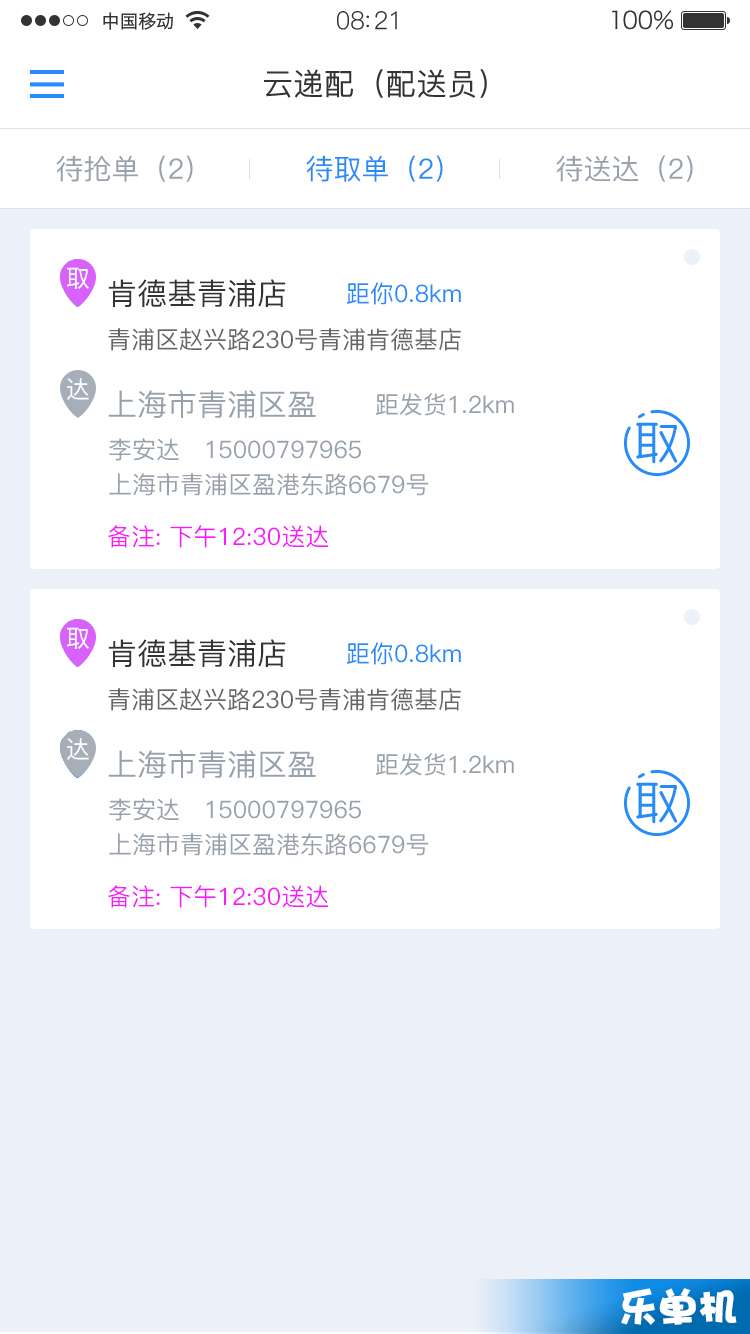Open the second 肯德基青浦店 order card
Image resolution: width=750 pixels, height=1334 pixels.
click(x=375, y=759)
